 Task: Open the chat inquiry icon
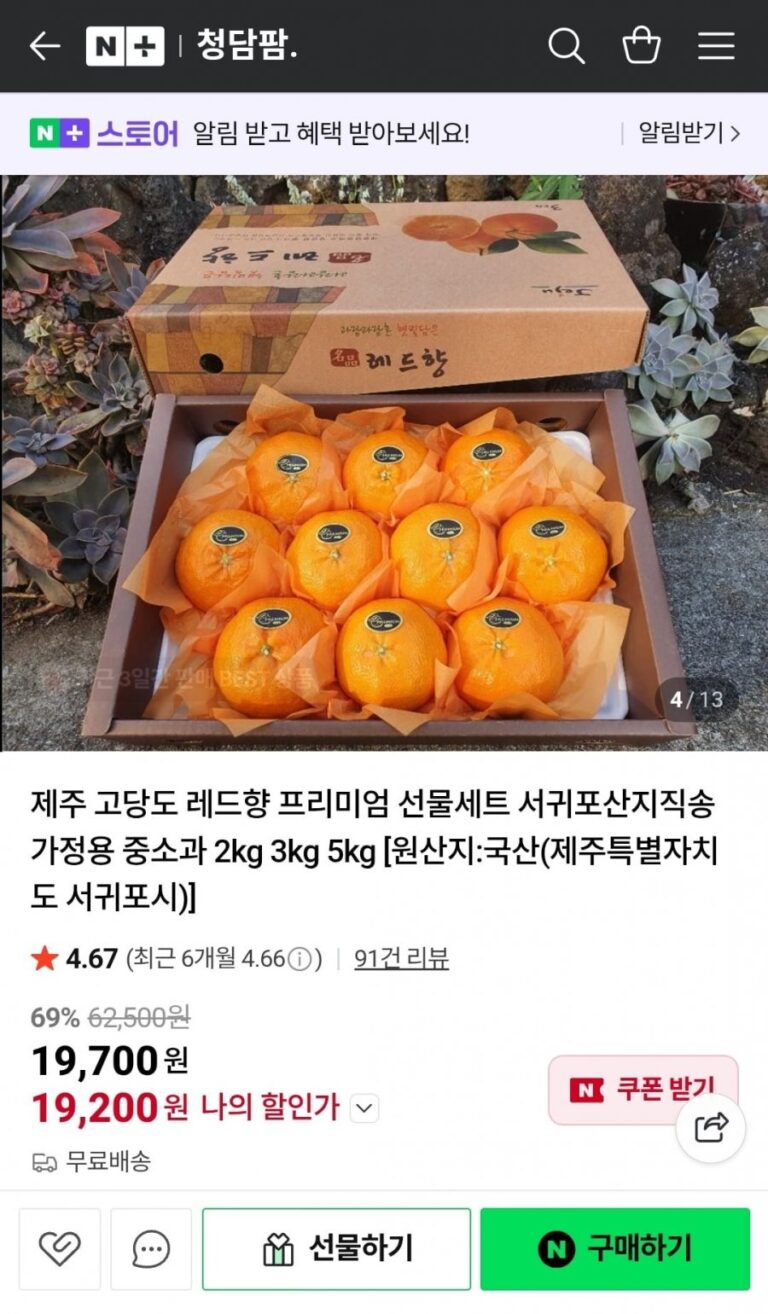151,1248
